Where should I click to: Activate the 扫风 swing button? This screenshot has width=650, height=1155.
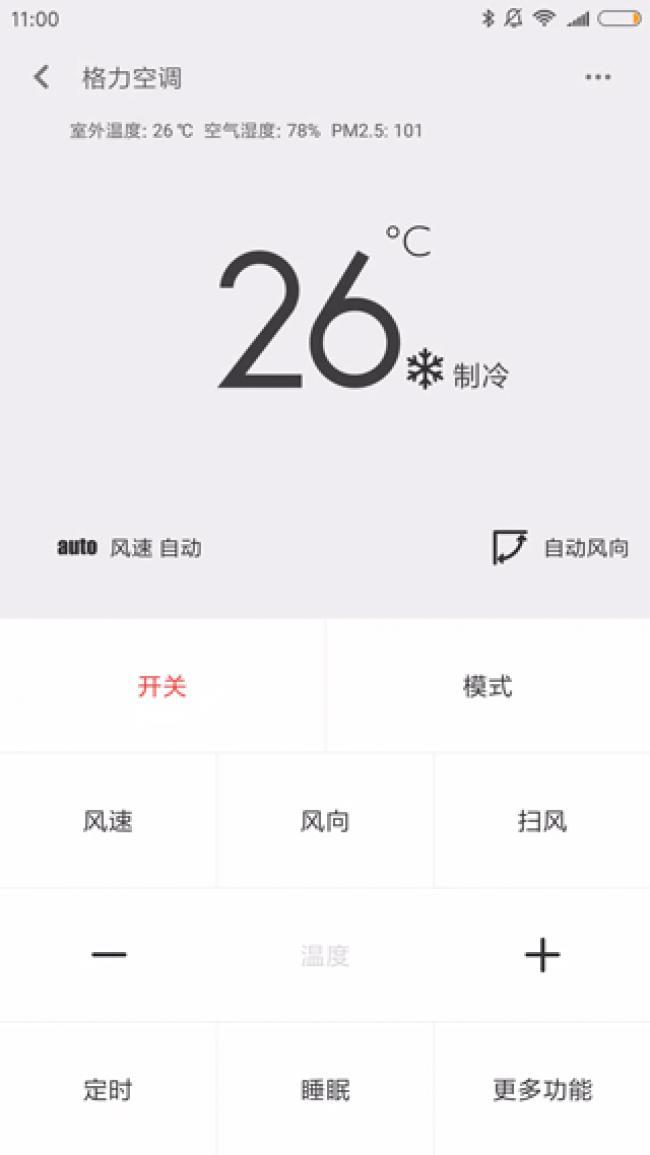[542, 821]
